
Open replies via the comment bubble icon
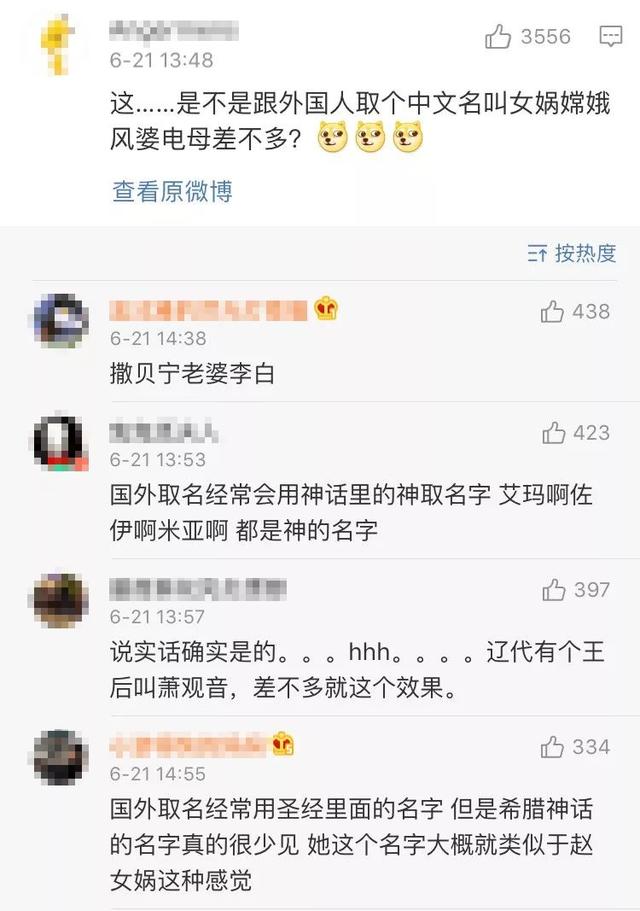(x=610, y=37)
